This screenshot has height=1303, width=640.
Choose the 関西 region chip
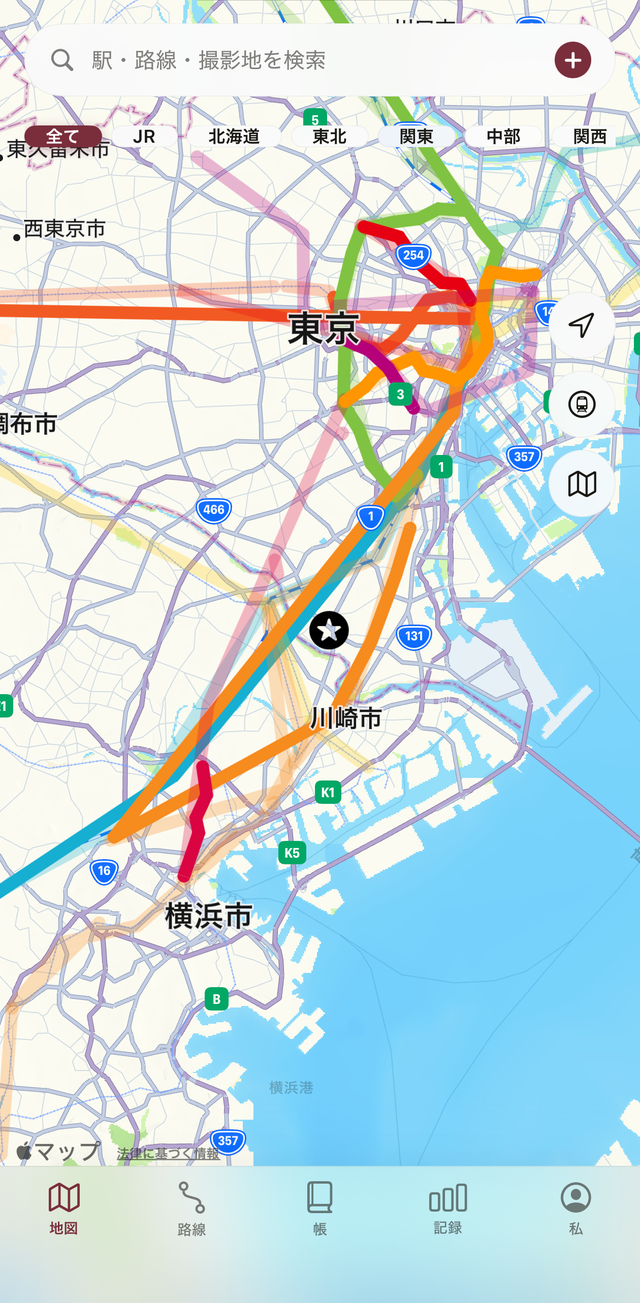pyautogui.click(x=590, y=136)
